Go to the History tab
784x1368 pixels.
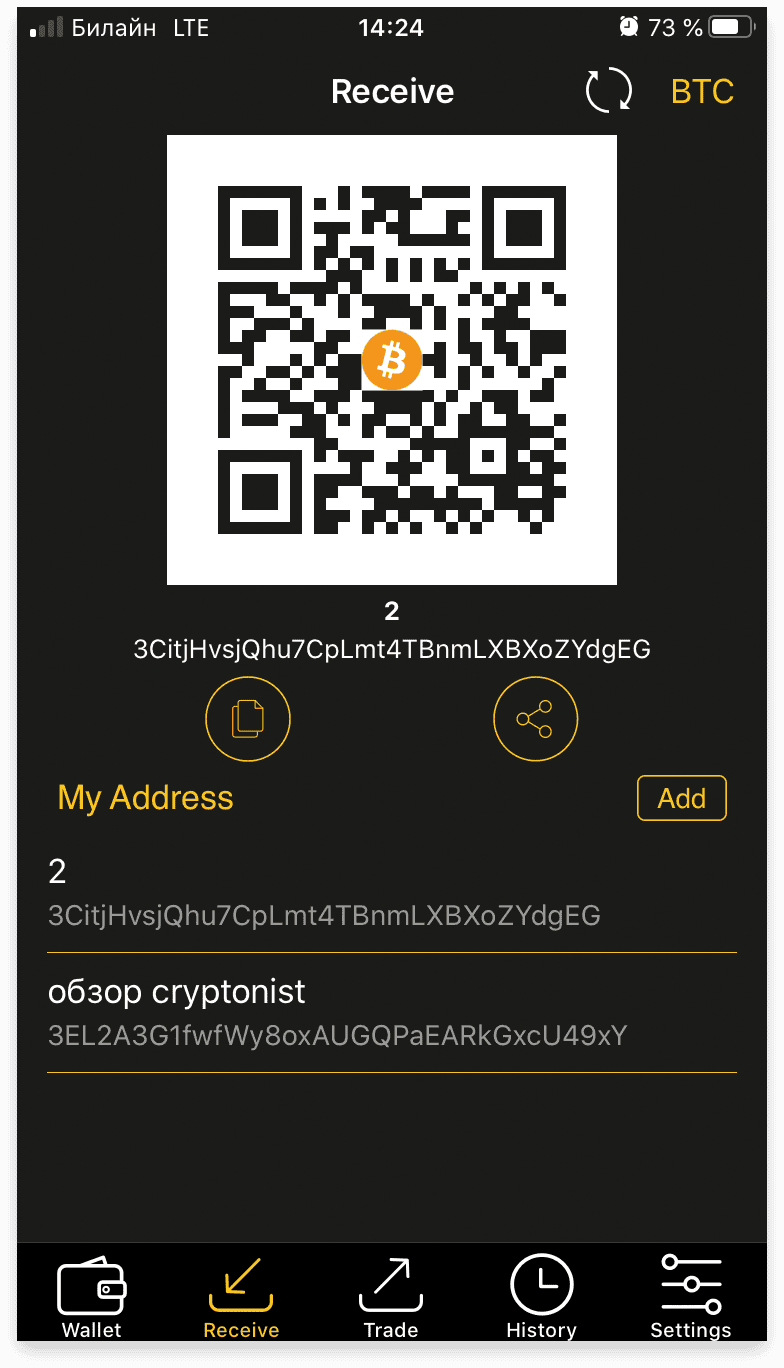point(541,1297)
